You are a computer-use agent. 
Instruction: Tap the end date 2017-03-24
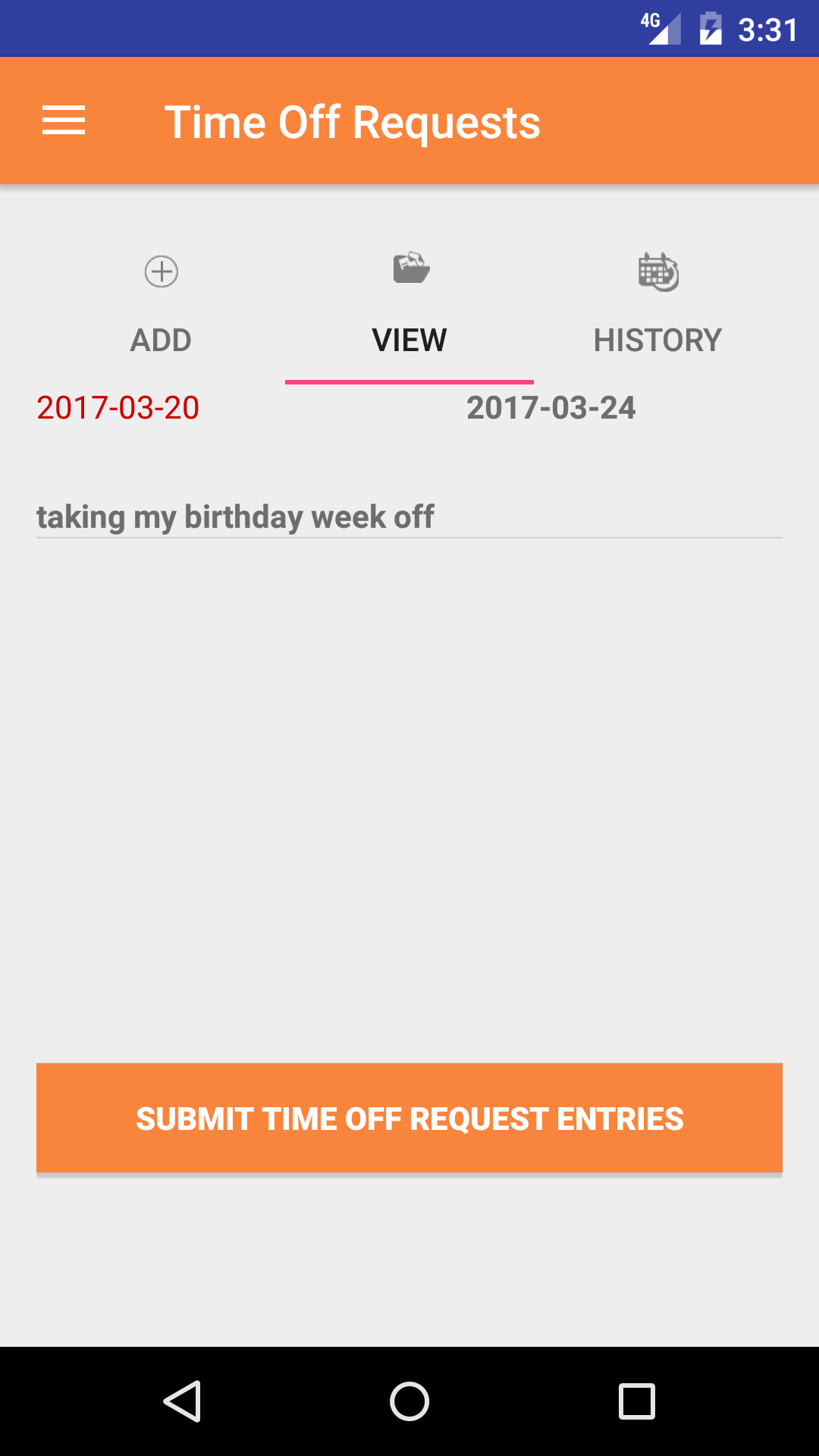tap(551, 408)
